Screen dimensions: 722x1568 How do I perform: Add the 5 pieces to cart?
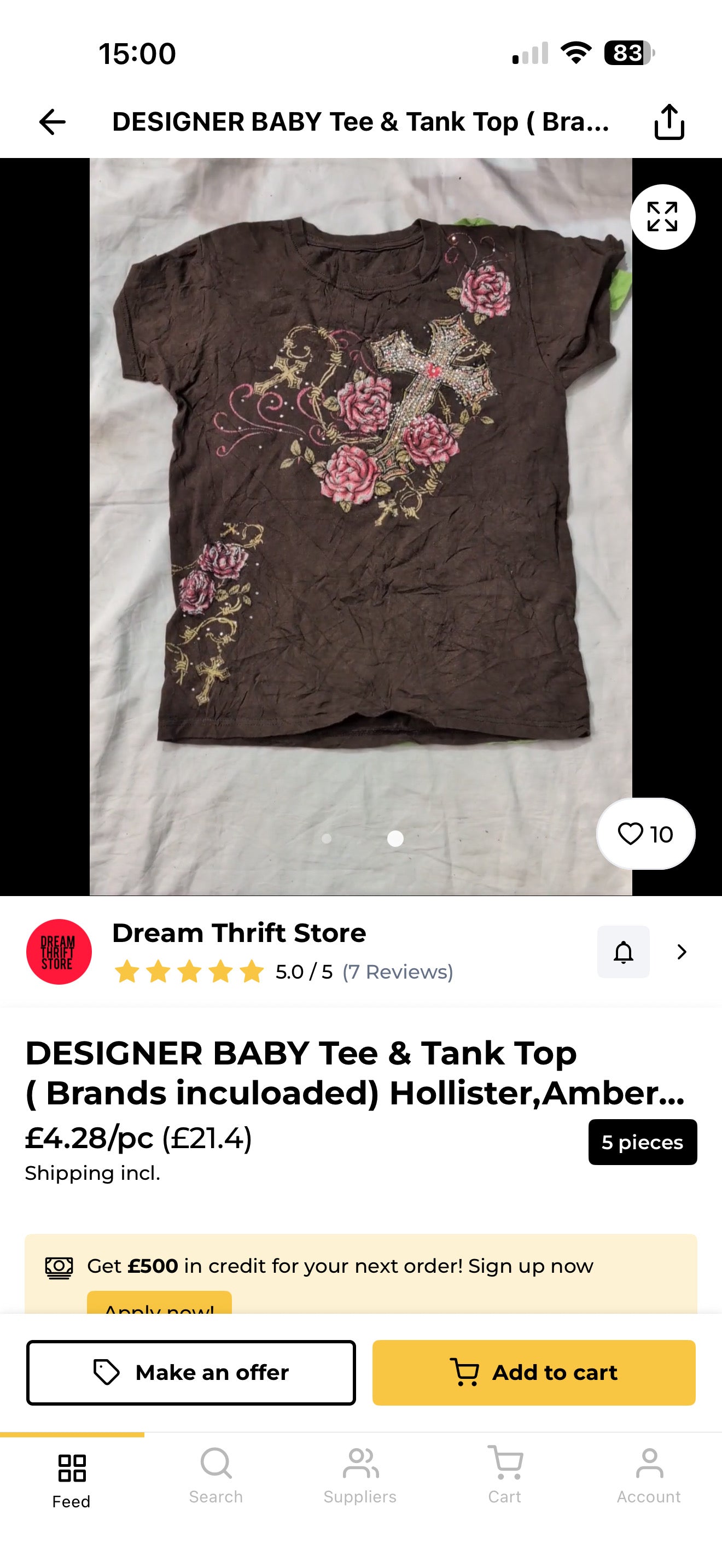(x=534, y=1373)
